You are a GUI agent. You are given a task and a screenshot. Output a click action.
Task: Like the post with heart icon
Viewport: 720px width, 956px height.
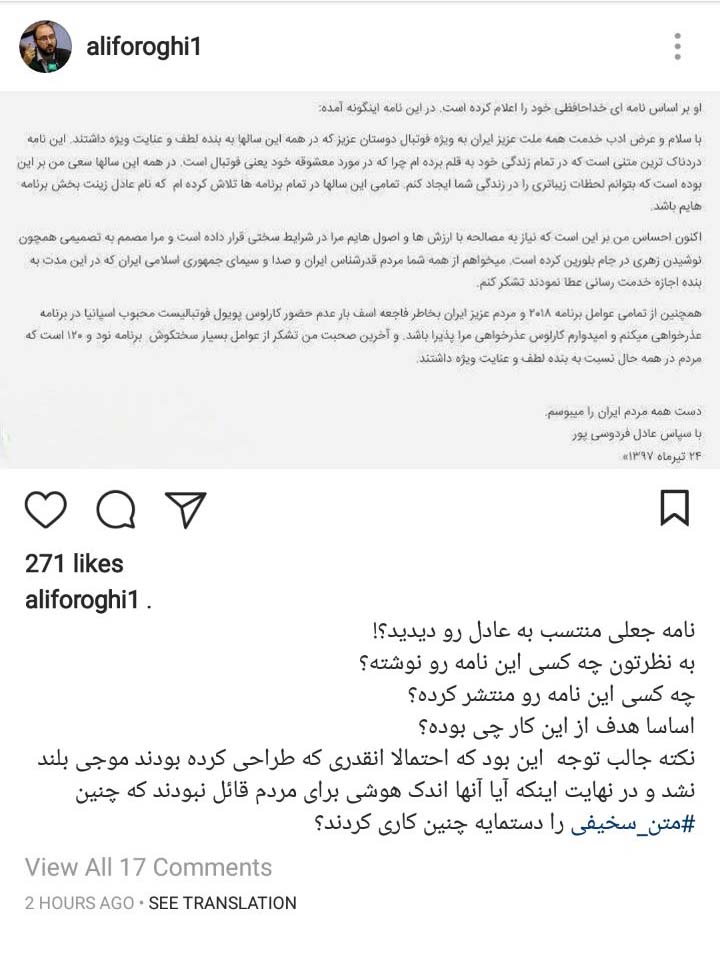46,509
